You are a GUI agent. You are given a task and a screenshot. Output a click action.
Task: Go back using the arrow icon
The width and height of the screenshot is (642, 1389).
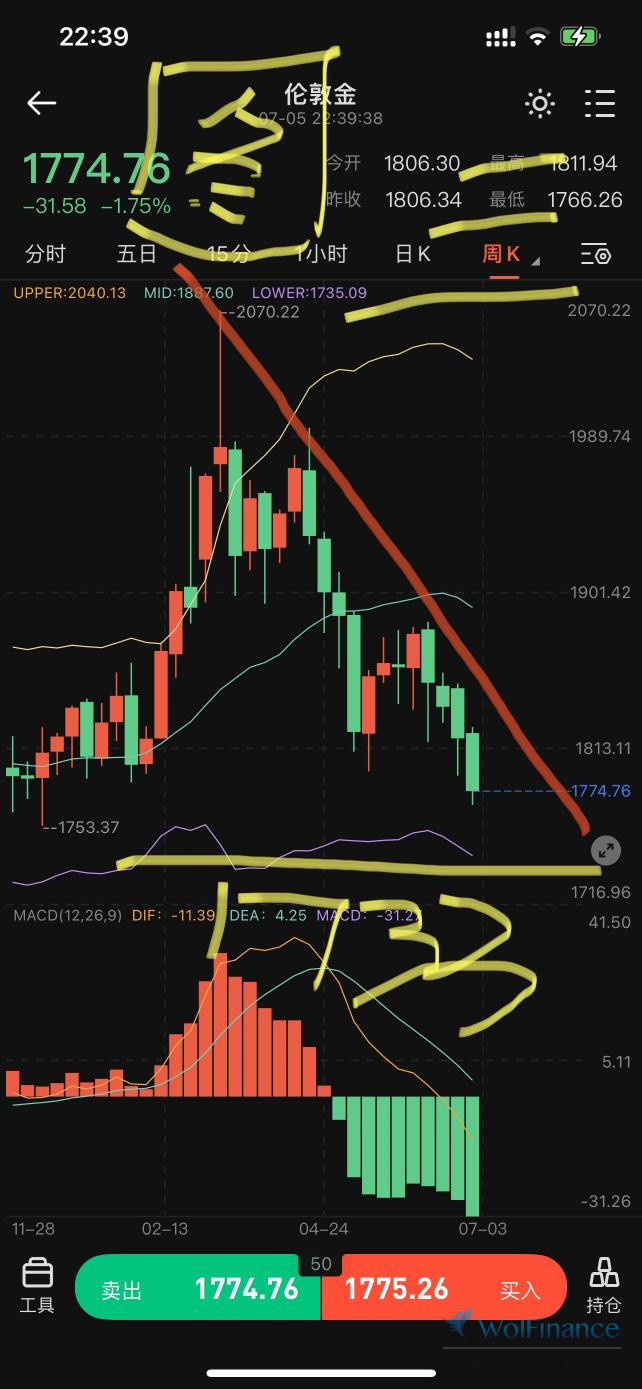click(x=41, y=103)
